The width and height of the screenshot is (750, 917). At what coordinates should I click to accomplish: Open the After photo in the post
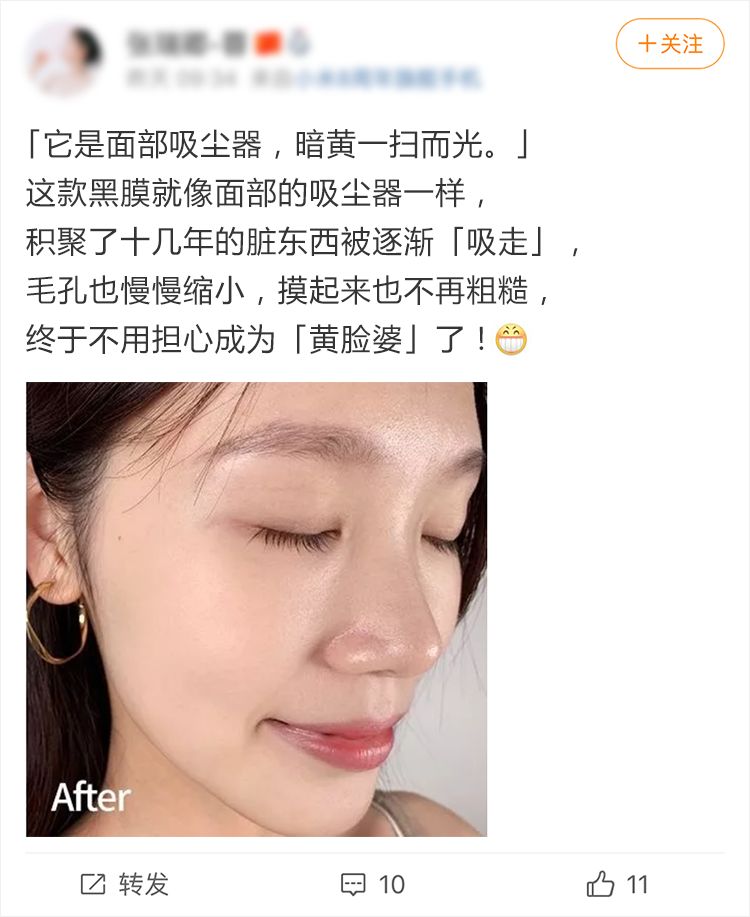(256, 608)
